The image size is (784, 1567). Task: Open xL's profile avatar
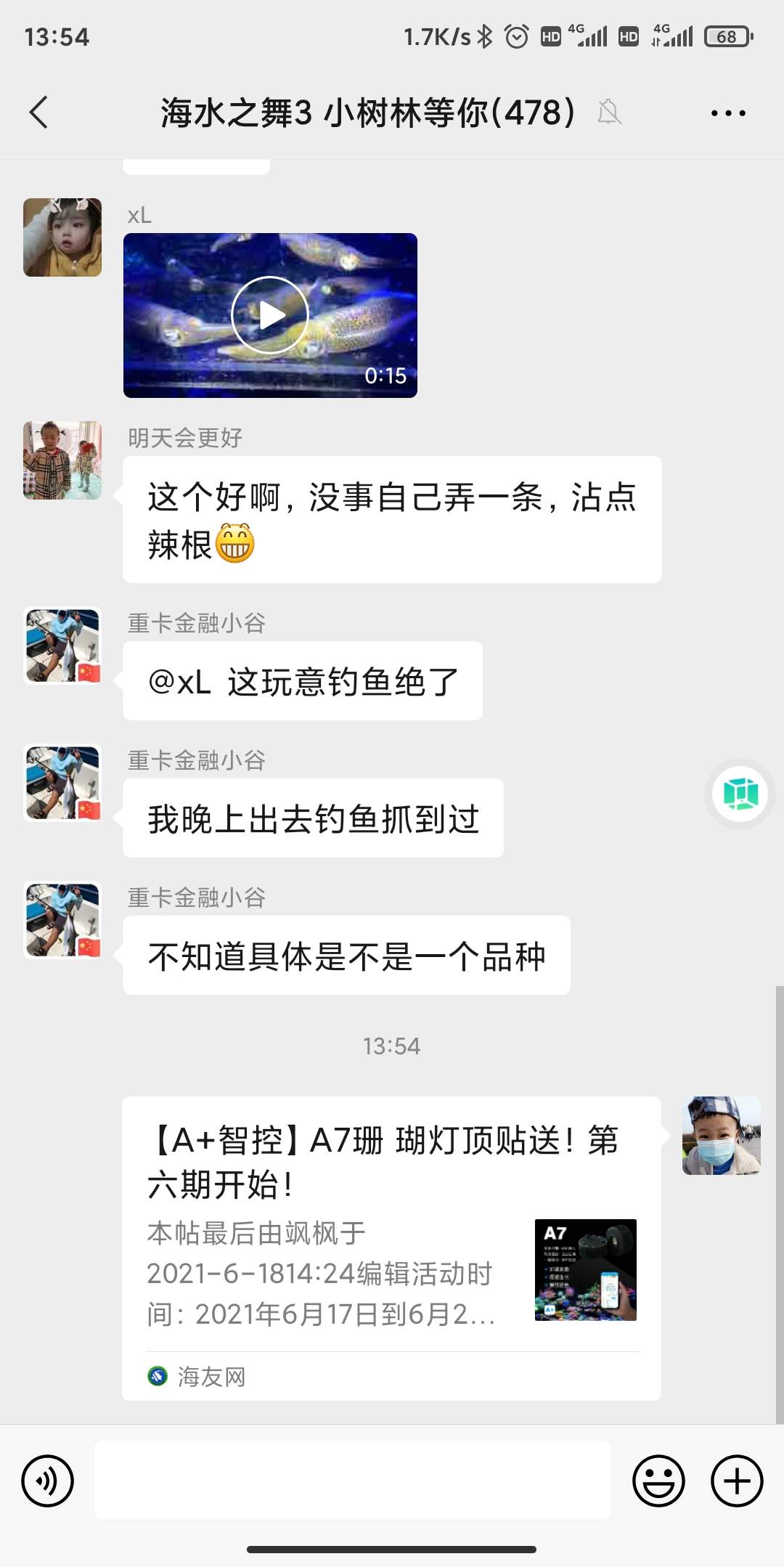(x=62, y=237)
